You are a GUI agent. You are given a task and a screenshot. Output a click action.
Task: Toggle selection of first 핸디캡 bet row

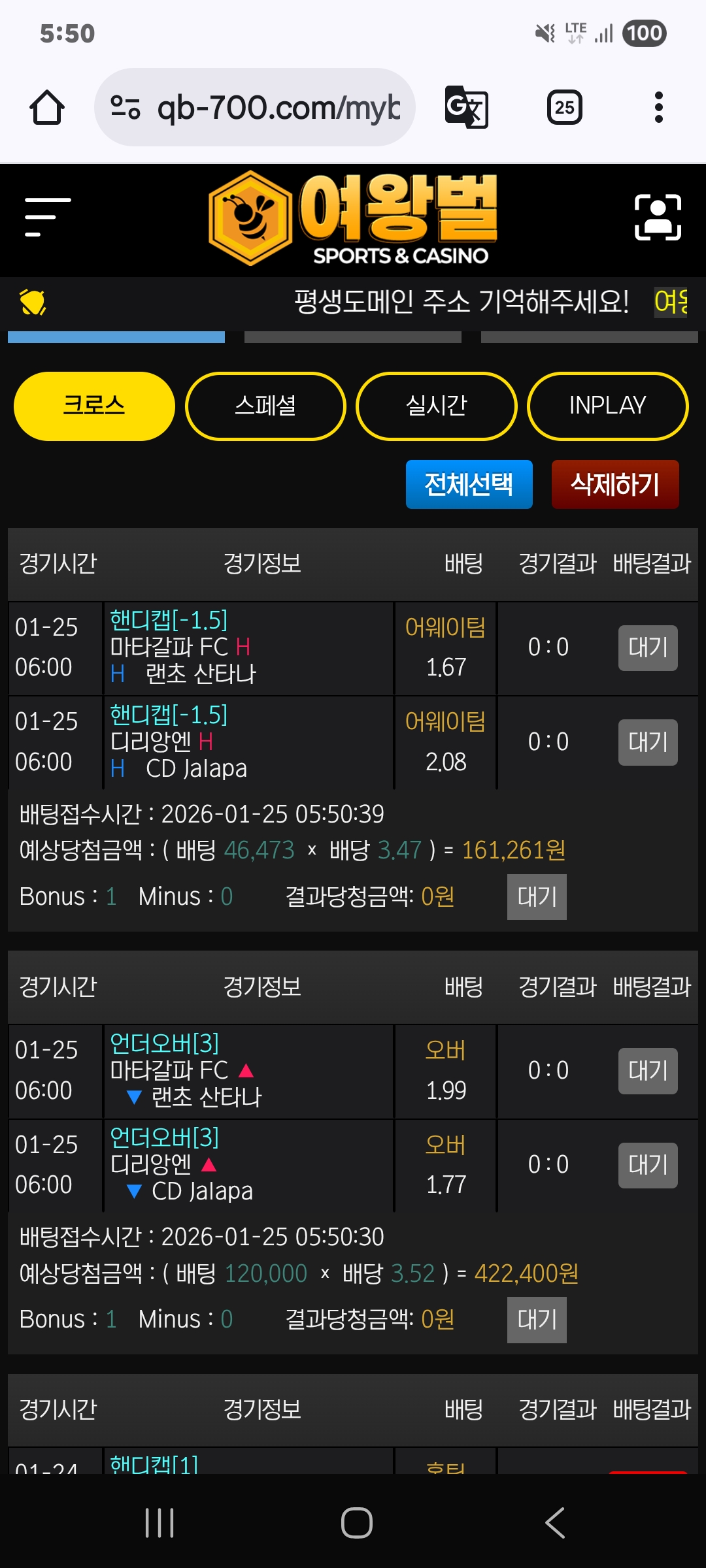click(x=248, y=648)
